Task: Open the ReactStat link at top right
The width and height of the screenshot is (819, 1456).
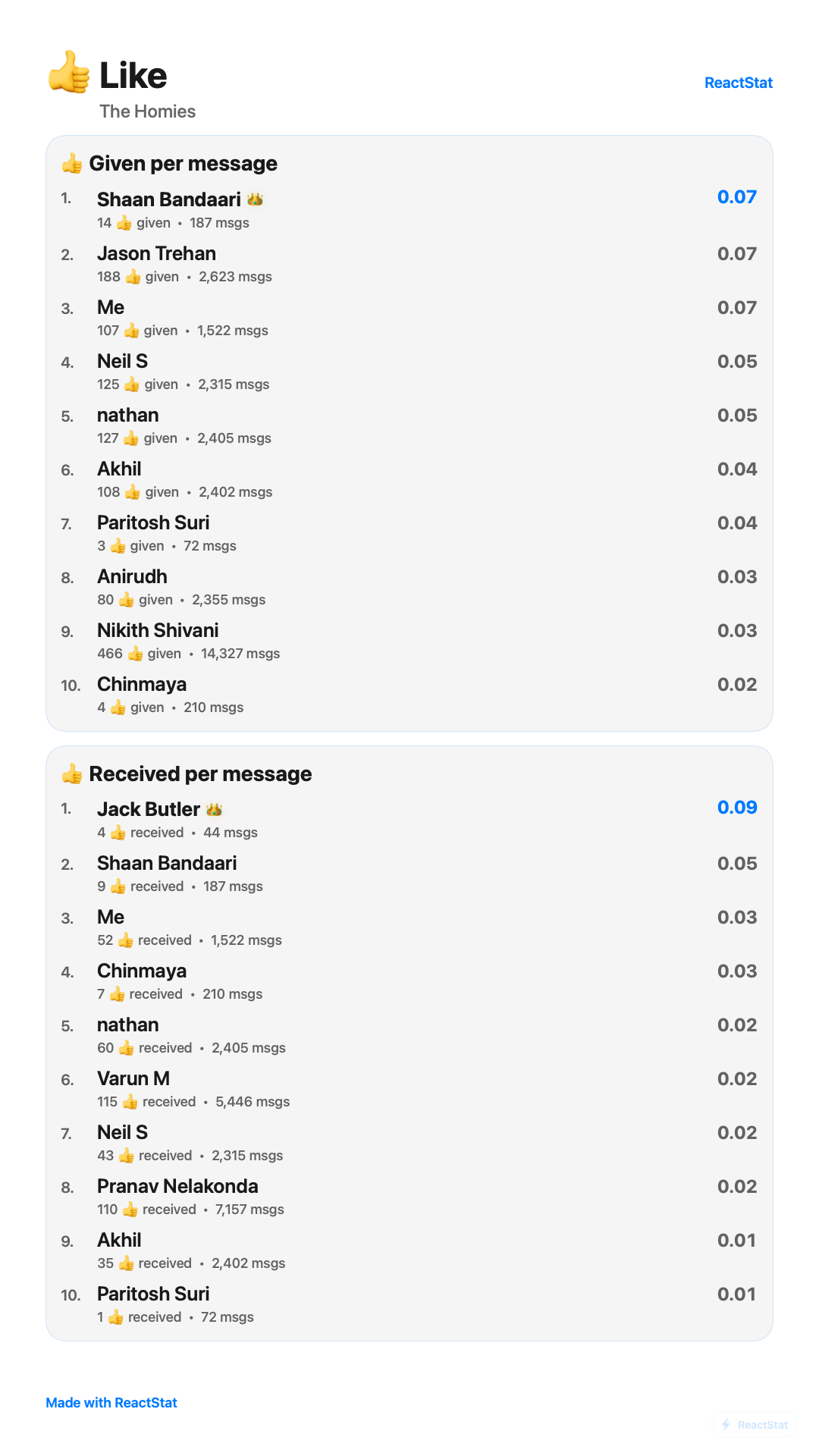Action: click(739, 82)
